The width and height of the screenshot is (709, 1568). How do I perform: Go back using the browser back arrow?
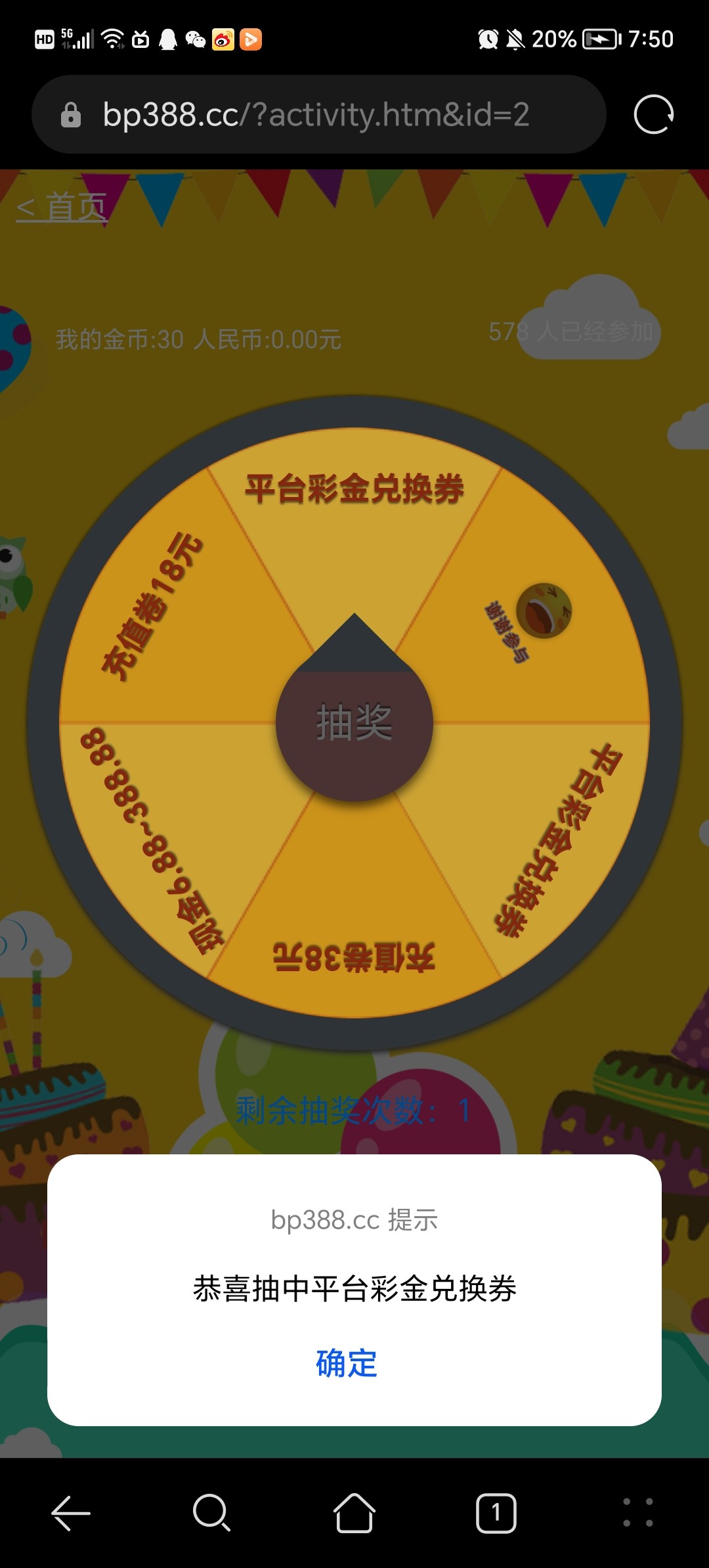tap(71, 1513)
